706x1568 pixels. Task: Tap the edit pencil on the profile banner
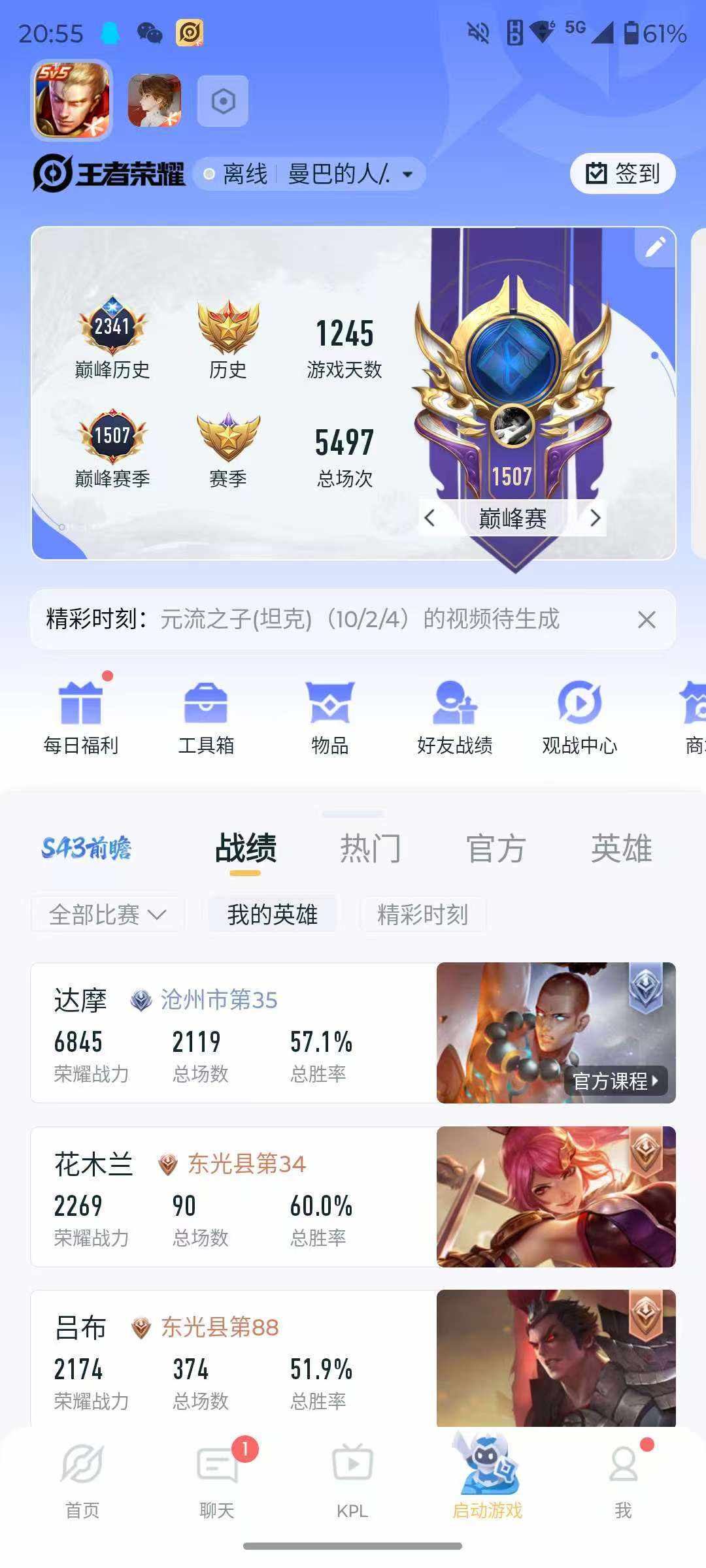click(654, 248)
